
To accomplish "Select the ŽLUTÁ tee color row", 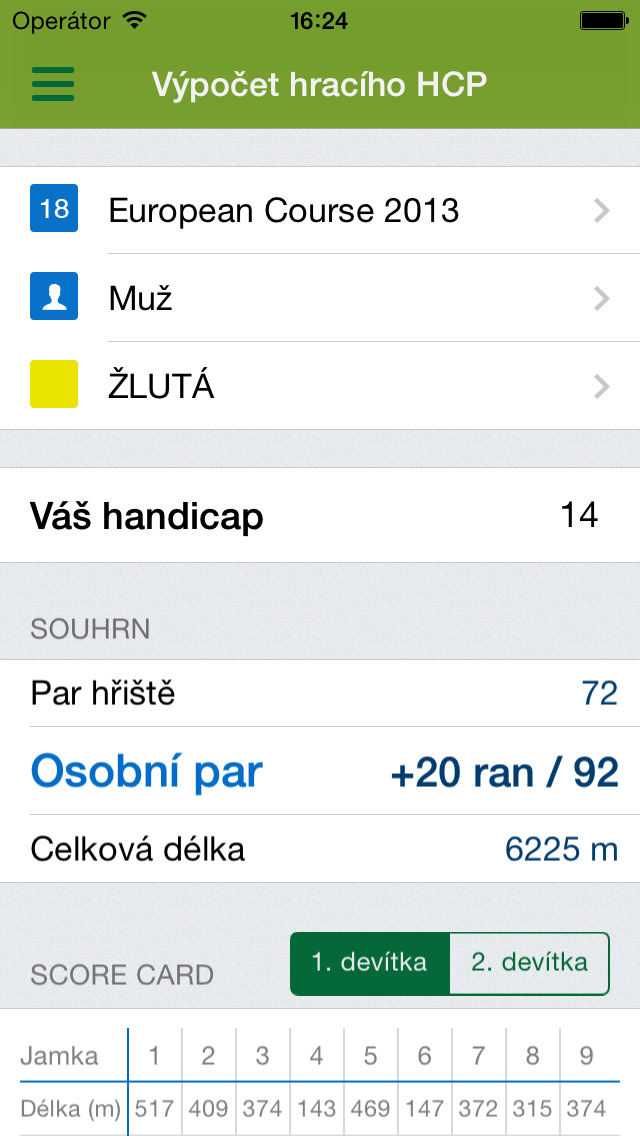I will tap(320, 385).
